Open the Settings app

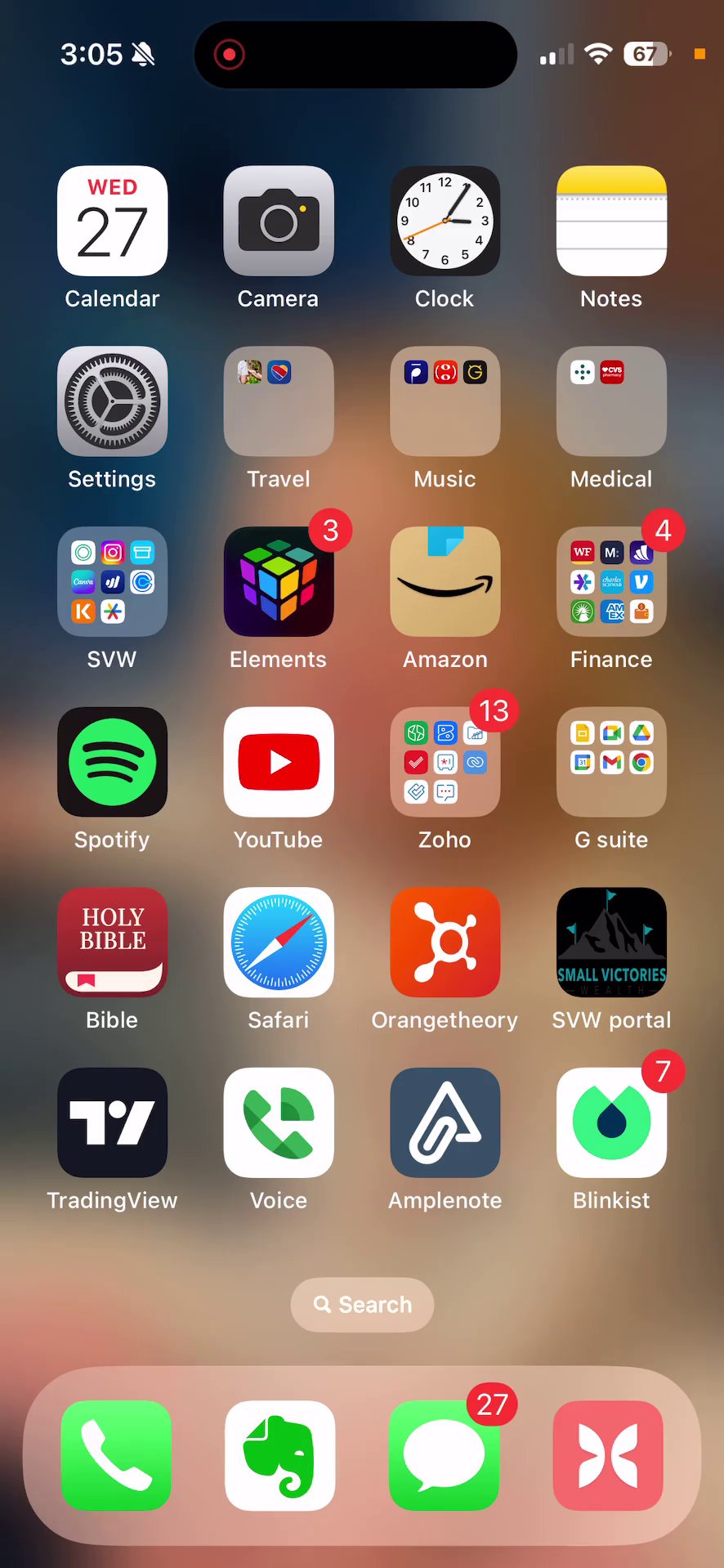click(x=113, y=401)
